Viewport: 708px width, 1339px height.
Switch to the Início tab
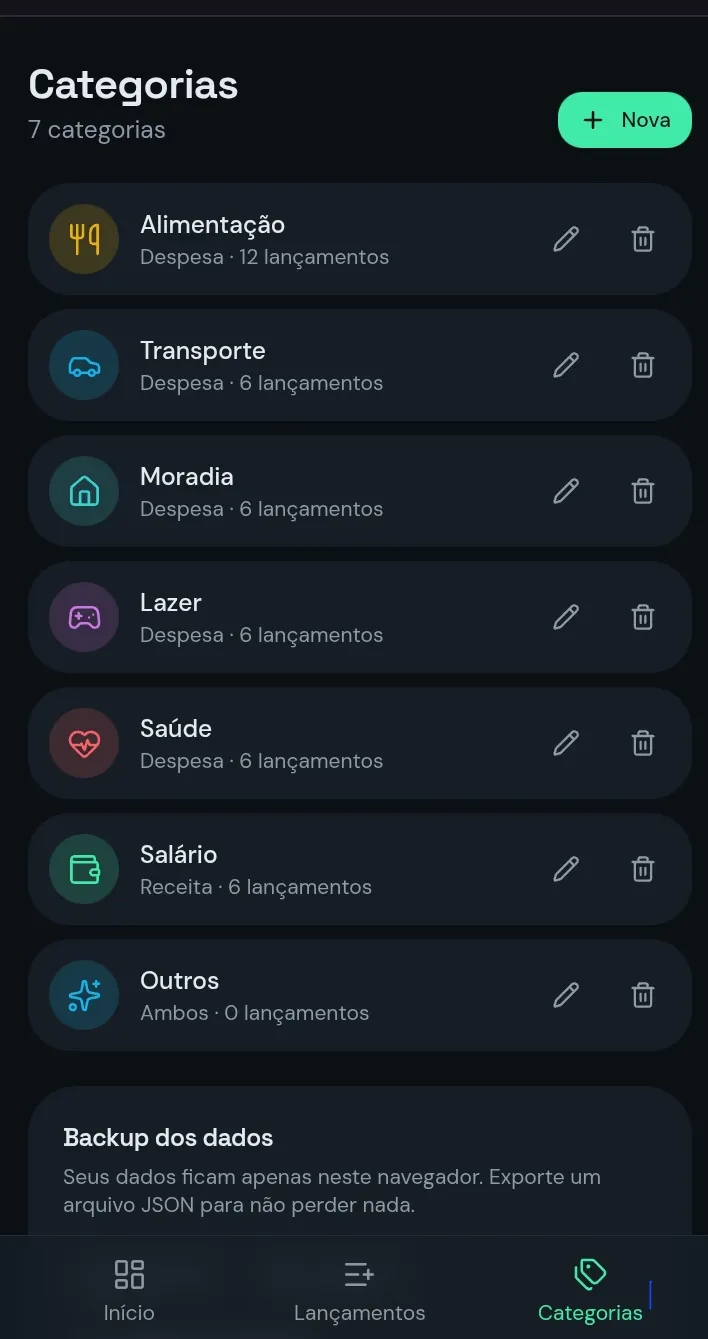click(129, 1290)
